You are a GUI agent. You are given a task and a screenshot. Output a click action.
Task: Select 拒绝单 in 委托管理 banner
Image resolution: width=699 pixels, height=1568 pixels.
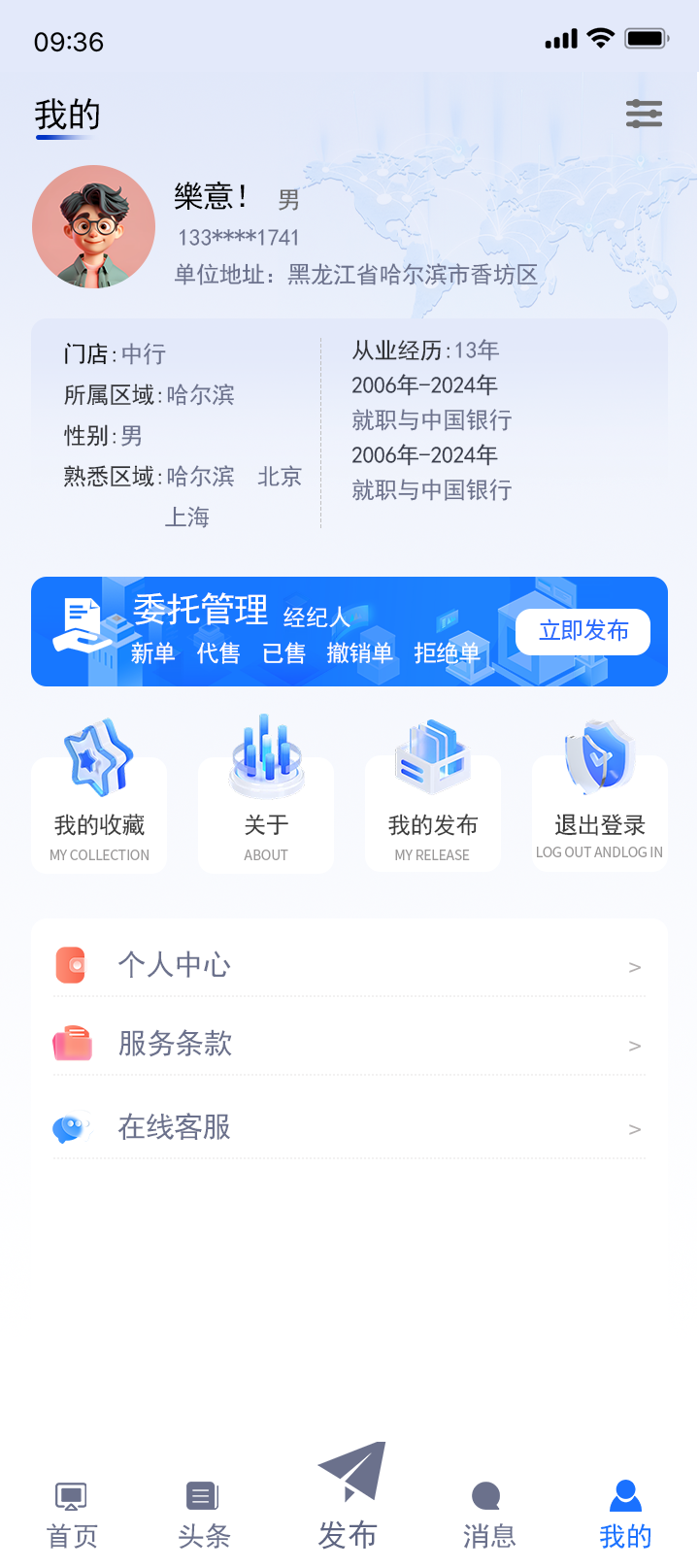(x=447, y=653)
